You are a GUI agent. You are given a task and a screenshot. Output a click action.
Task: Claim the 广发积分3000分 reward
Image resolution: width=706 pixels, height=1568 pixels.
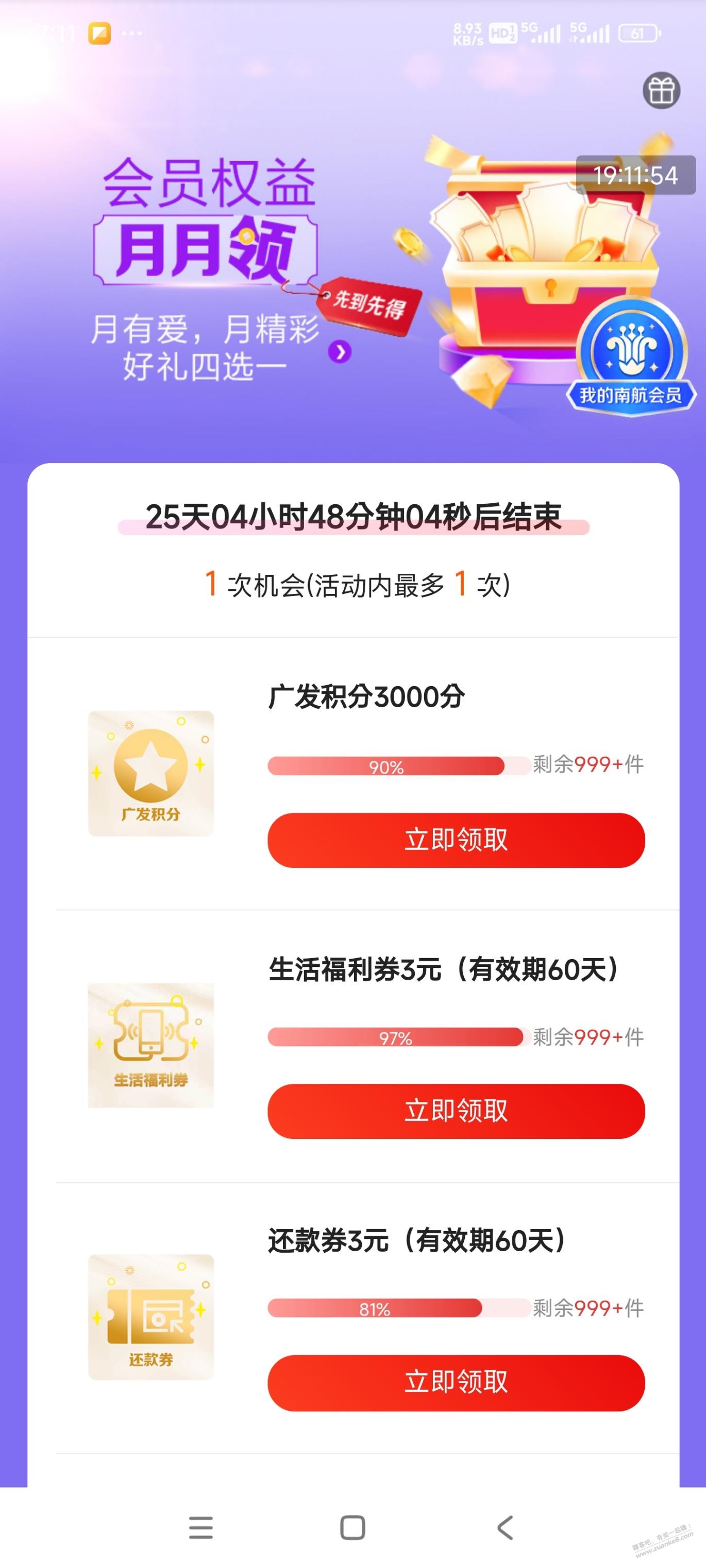point(456,840)
